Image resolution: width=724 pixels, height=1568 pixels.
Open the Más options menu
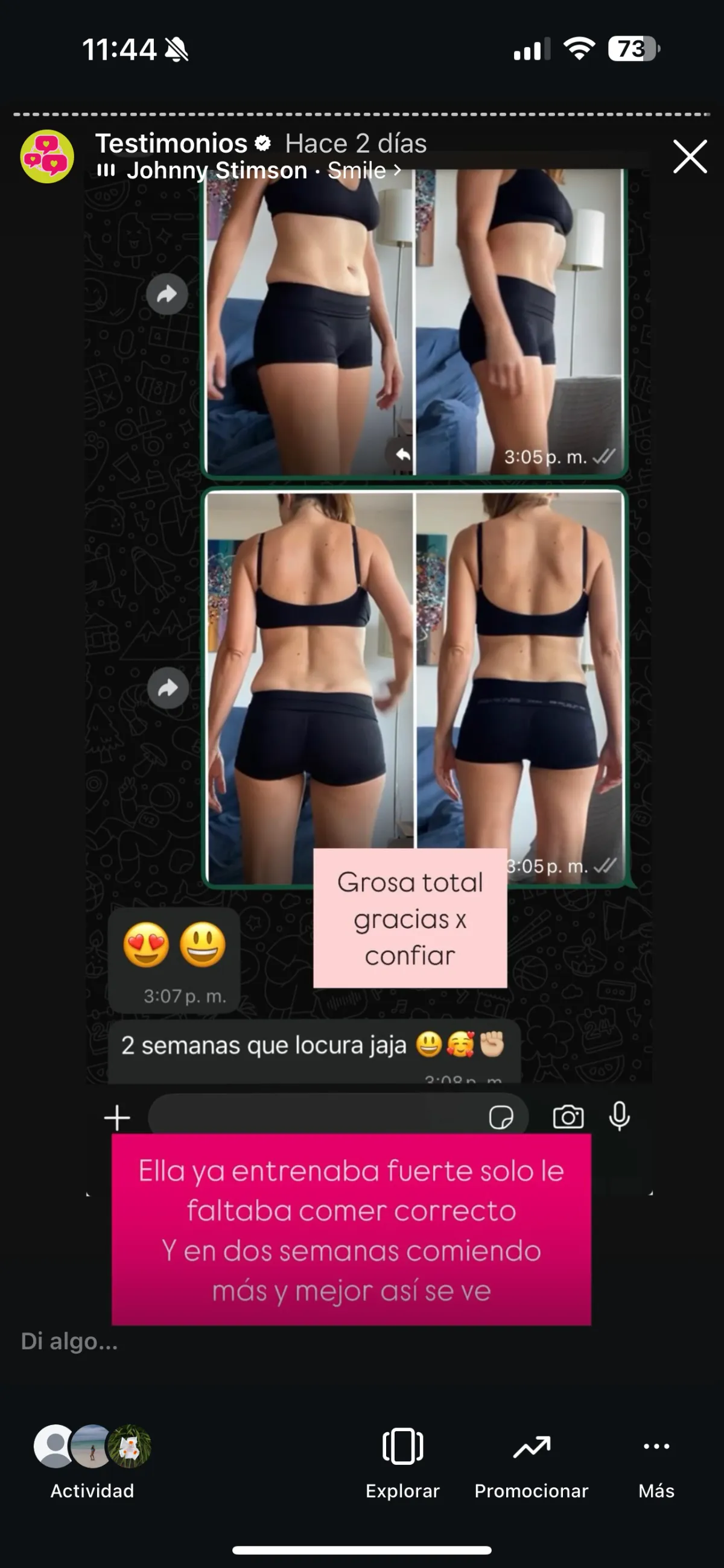point(656,1461)
